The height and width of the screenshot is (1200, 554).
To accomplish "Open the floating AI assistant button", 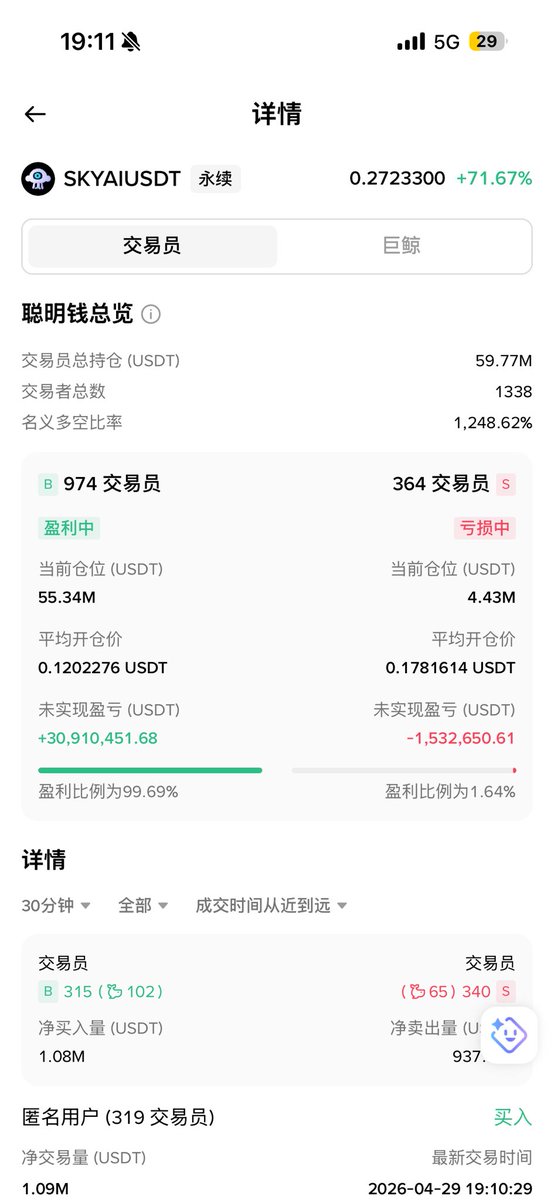I will 510,1035.
